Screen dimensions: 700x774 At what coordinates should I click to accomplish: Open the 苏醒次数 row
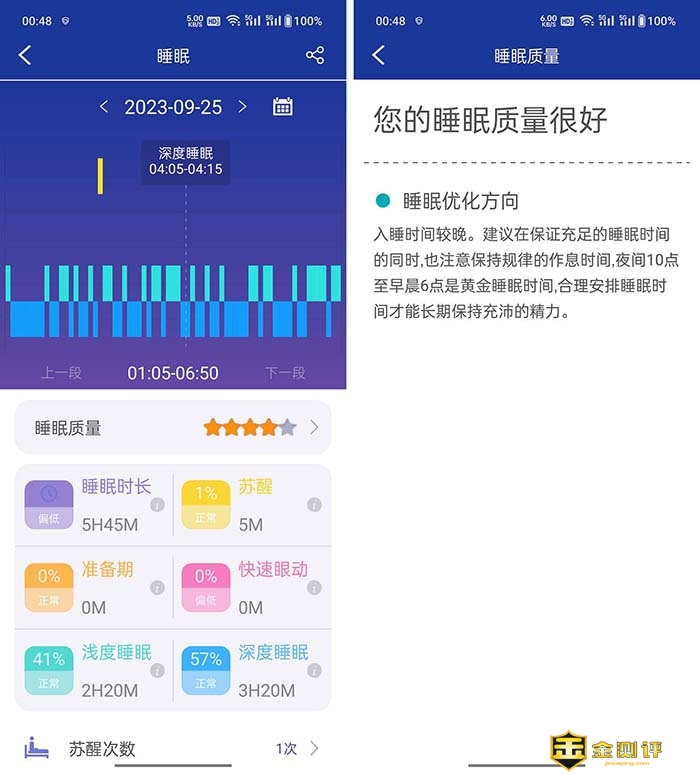pos(173,748)
